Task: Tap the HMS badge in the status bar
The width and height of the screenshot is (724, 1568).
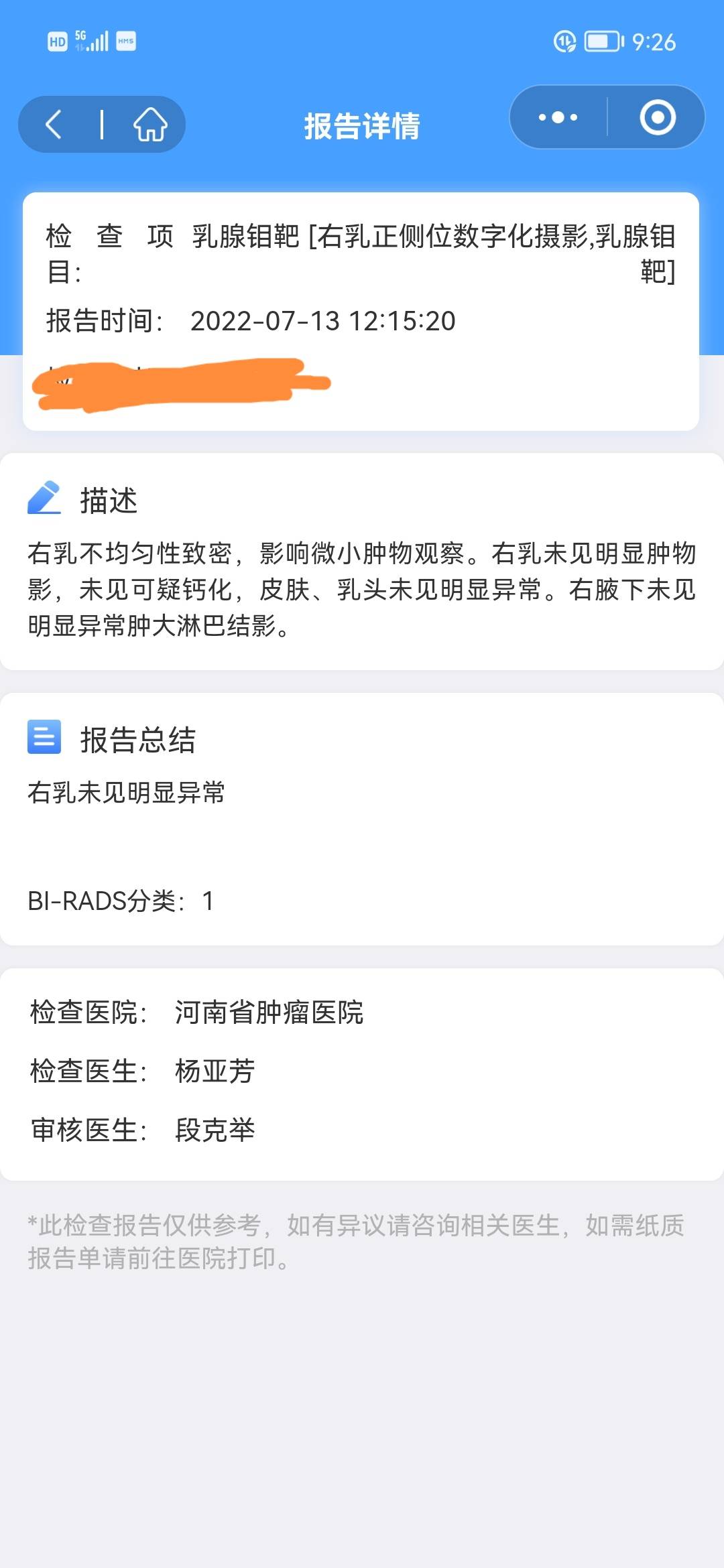Action: pyautogui.click(x=126, y=42)
